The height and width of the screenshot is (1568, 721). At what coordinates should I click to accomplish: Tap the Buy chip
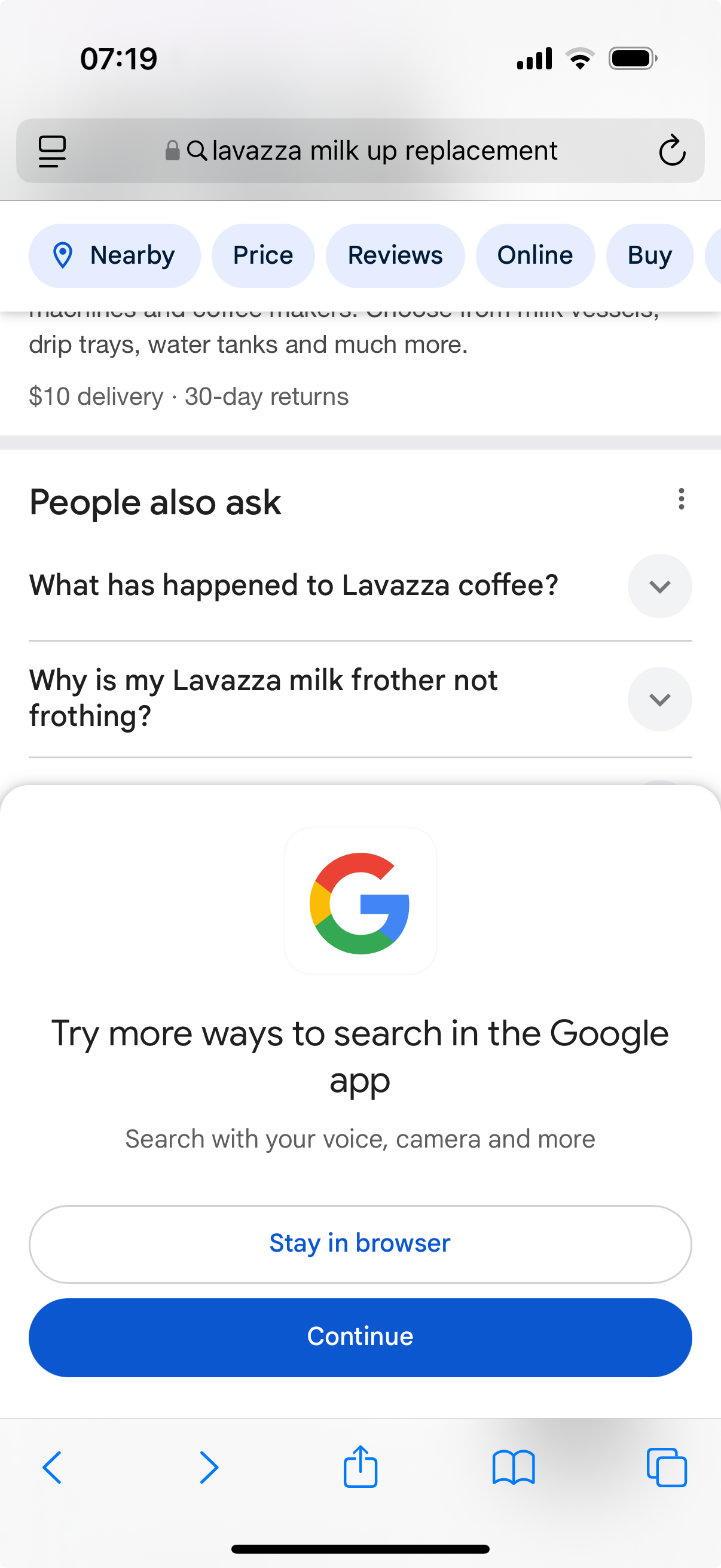649,256
